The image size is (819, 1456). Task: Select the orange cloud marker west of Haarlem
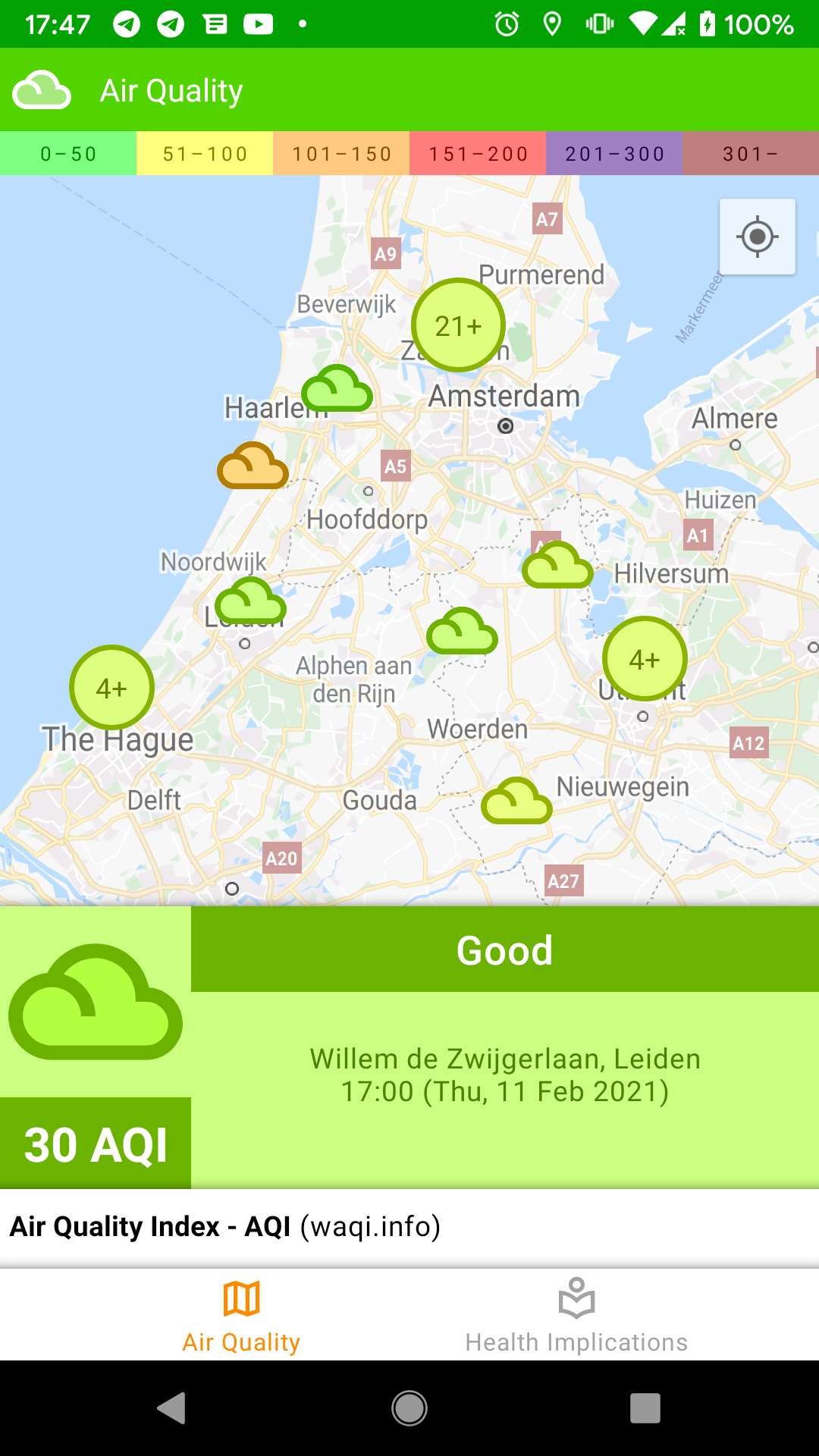(253, 466)
